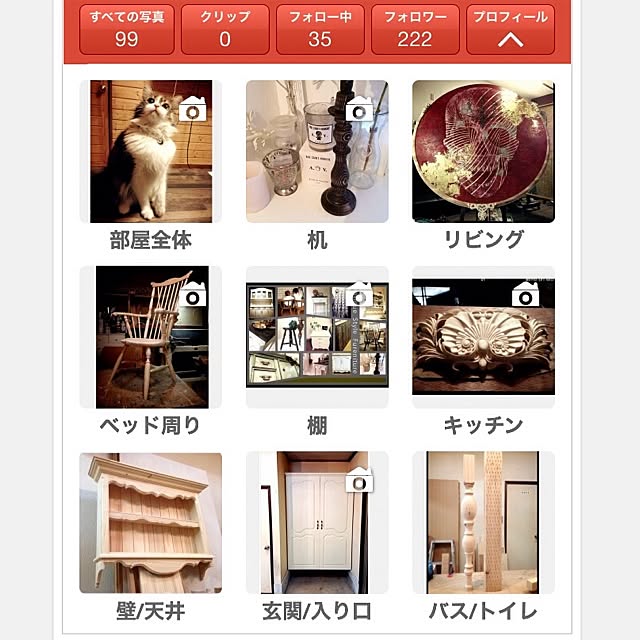The width and height of the screenshot is (640, 640).
Task: Open the クリップ tab
Action: (224, 29)
